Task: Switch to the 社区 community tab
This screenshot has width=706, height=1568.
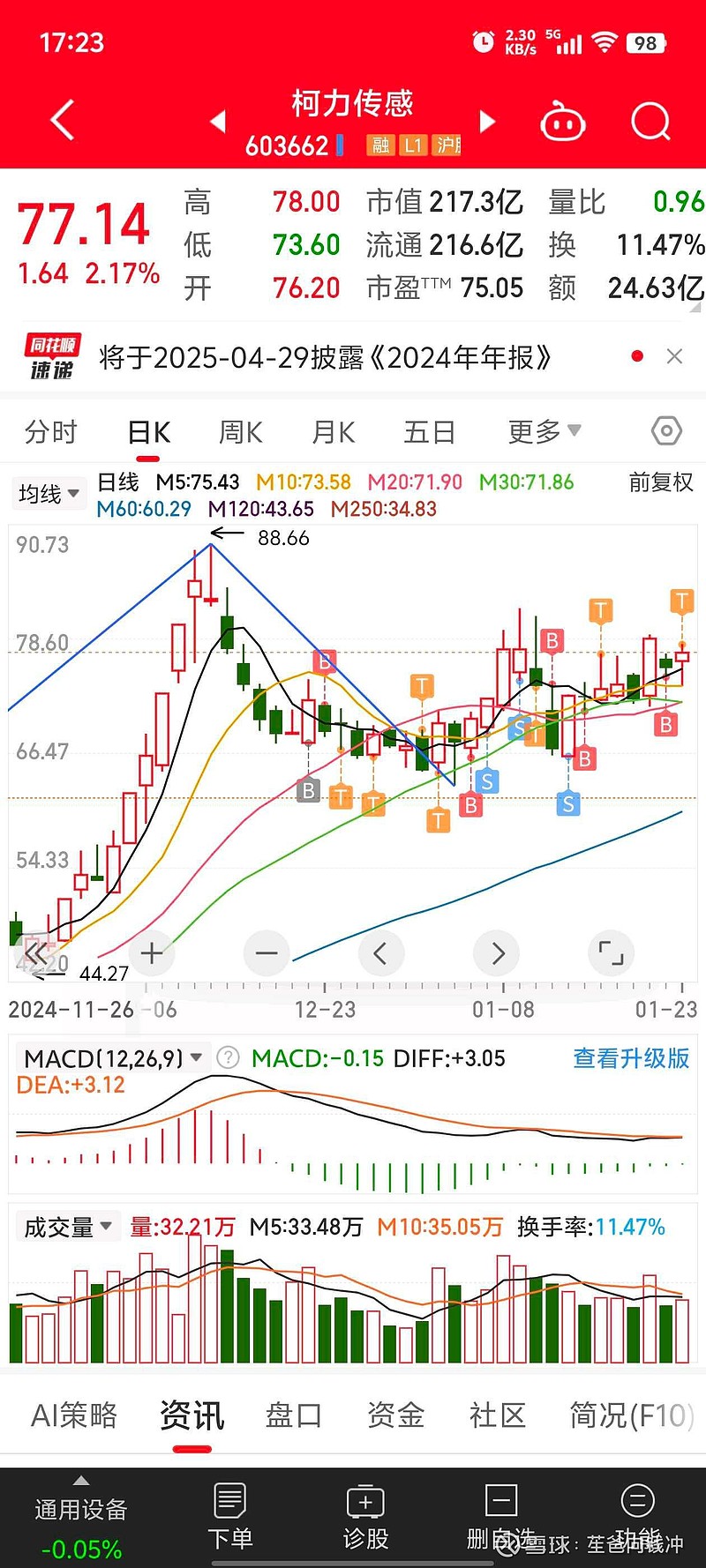Action: pos(498,1415)
